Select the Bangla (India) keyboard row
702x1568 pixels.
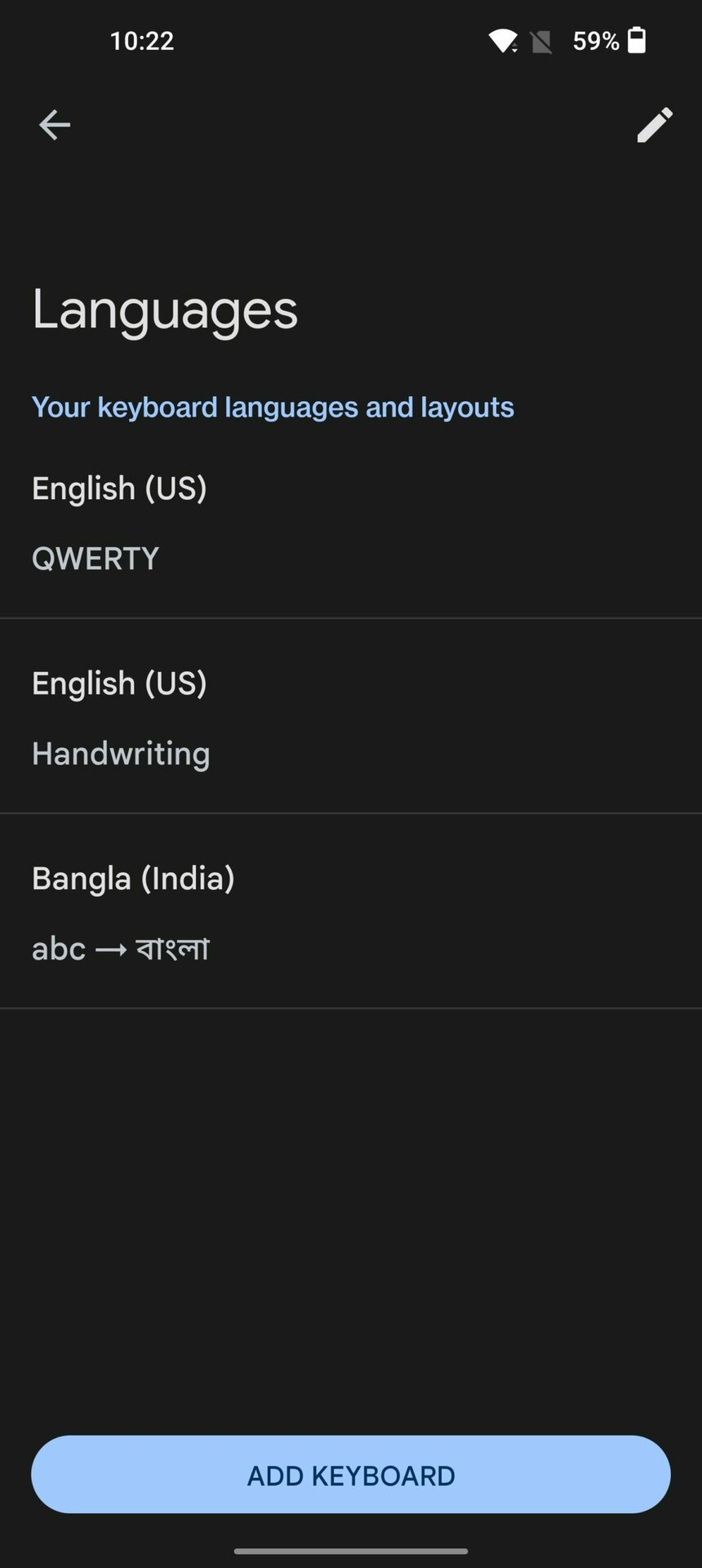point(351,912)
